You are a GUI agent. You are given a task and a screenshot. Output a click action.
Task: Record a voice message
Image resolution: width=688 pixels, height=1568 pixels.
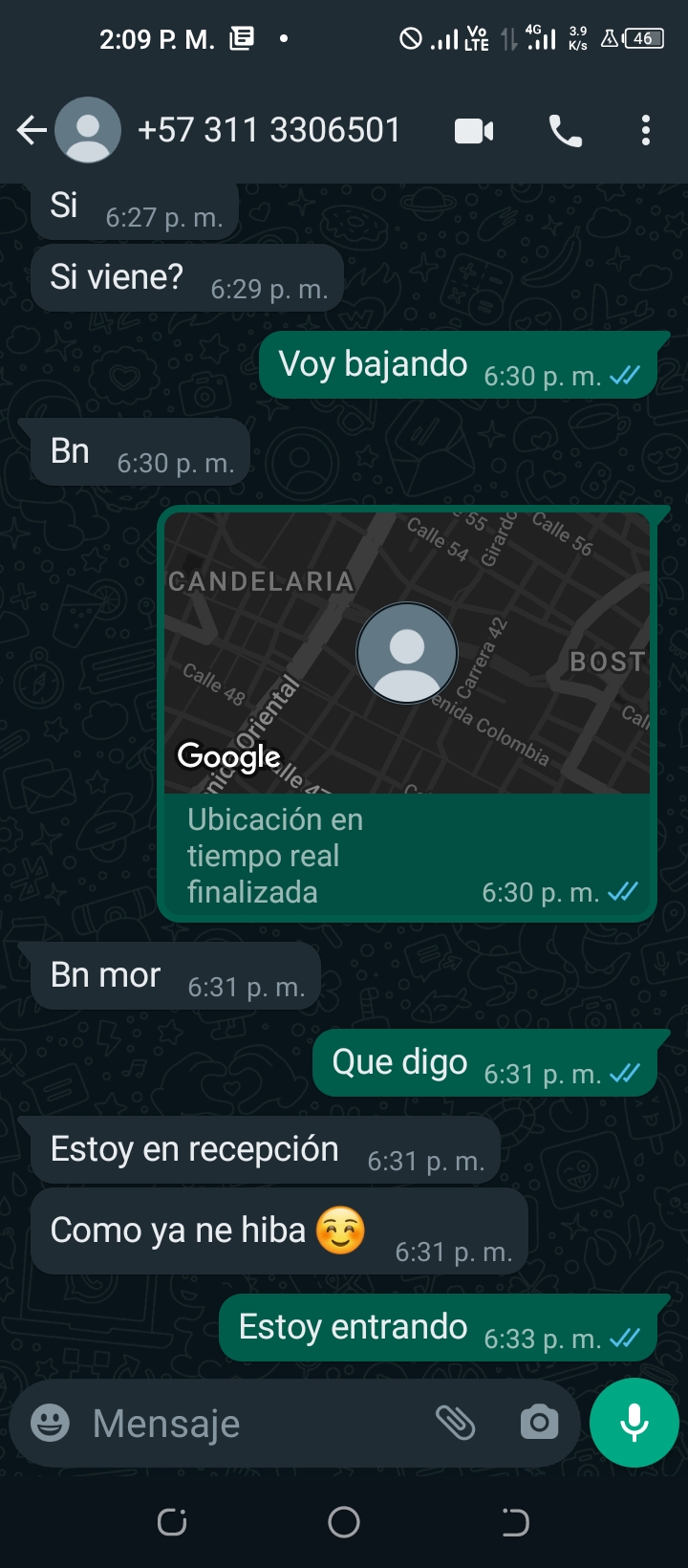point(634,1423)
